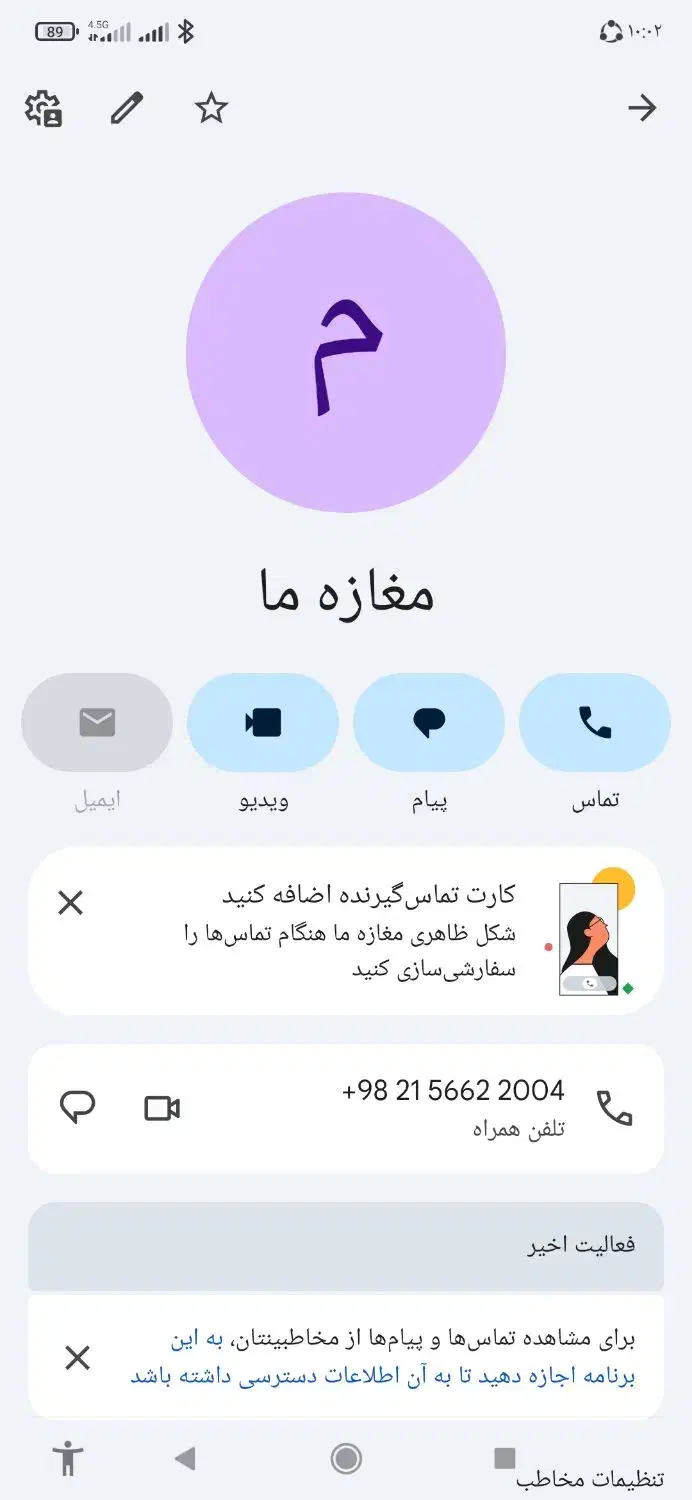Open the کارت تماس‌گیرنده اضافه کنید card
This screenshot has height=1500, width=692.
368,930
